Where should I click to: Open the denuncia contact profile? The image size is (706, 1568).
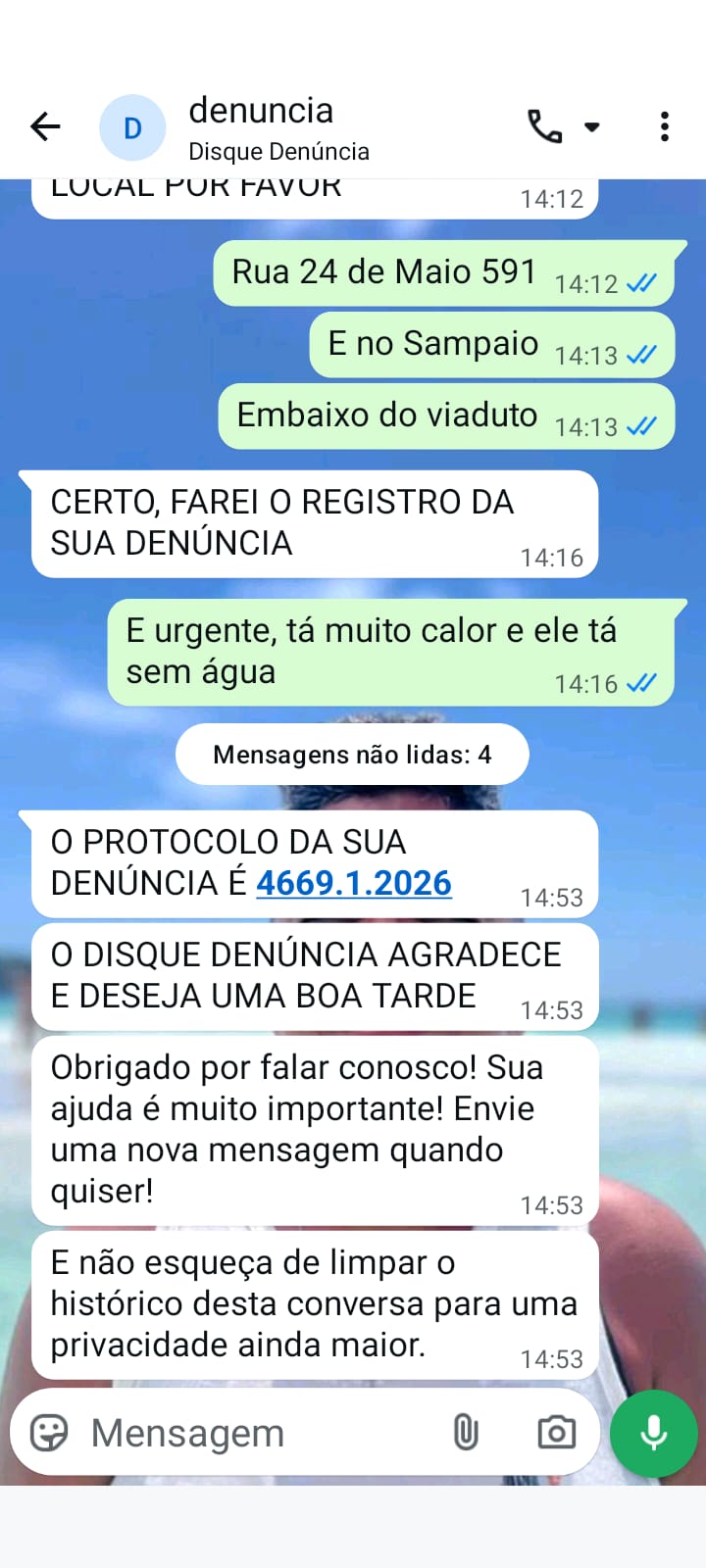(x=261, y=127)
